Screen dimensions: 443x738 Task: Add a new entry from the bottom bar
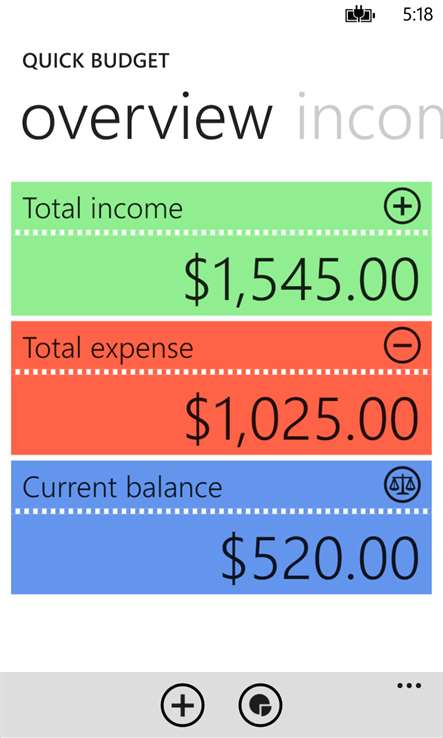click(x=183, y=706)
